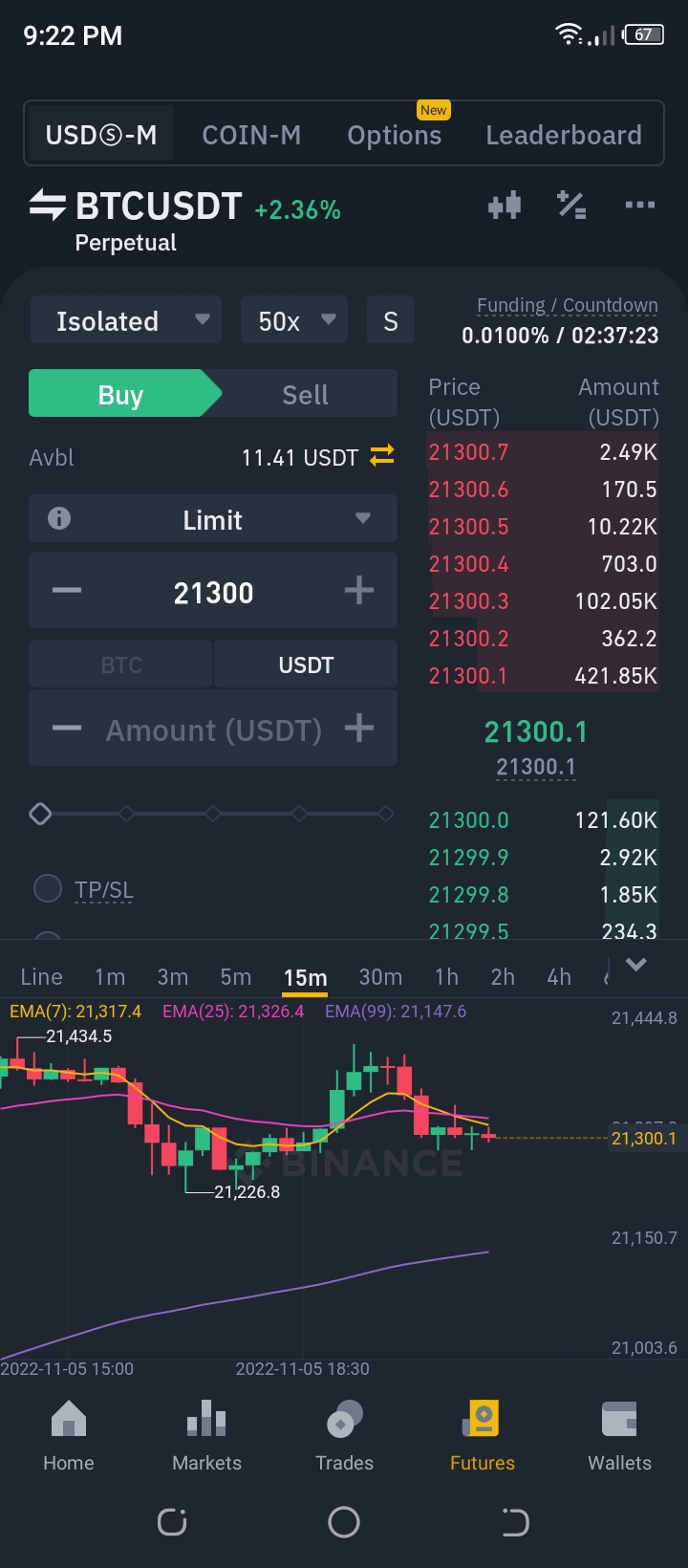This screenshot has width=688, height=1568.
Task: Switch to the COIN-M tab
Action: point(251,135)
